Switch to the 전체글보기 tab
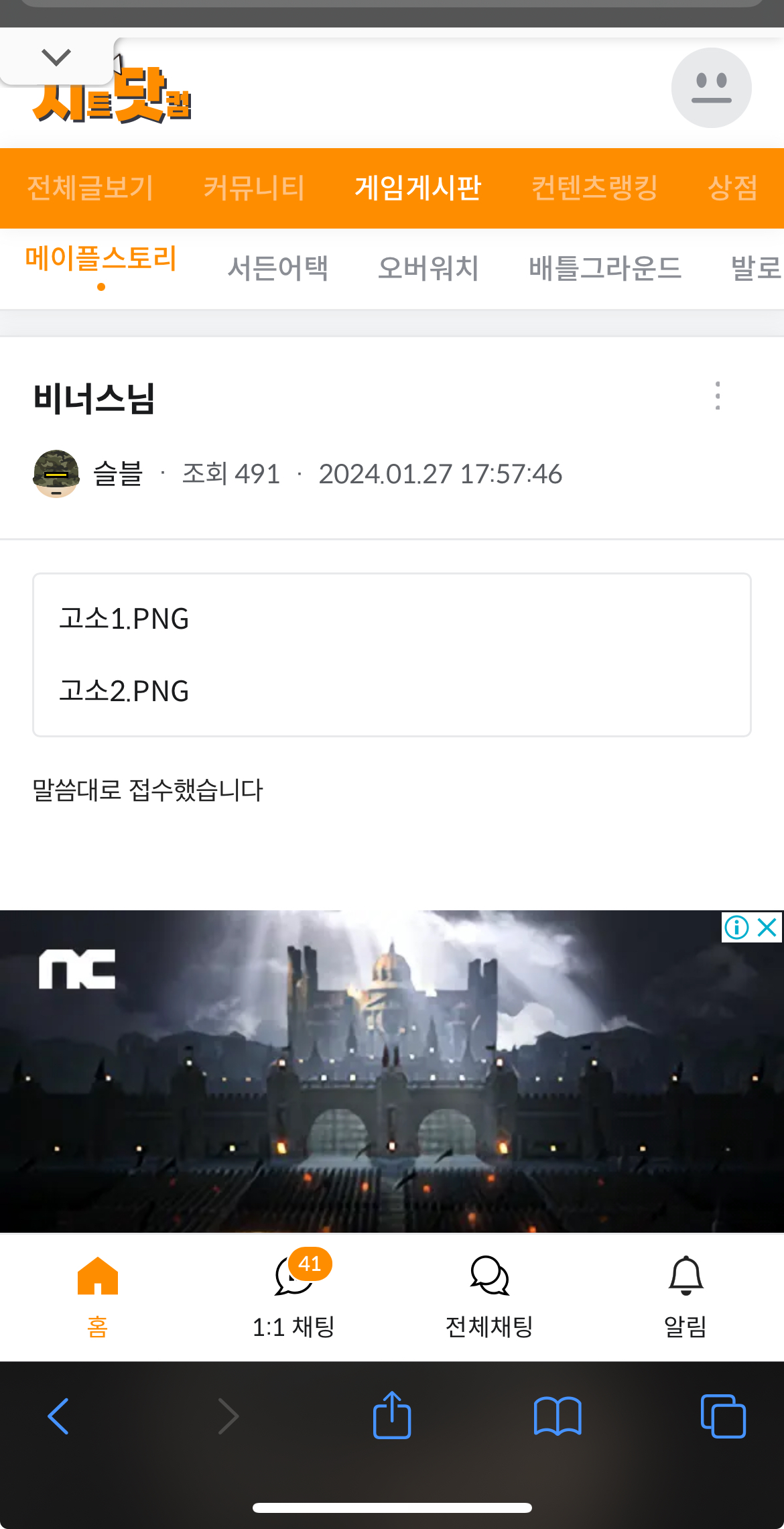The height and width of the screenshot is (1529, 784). pyautogui.click(x=90, y=188)
